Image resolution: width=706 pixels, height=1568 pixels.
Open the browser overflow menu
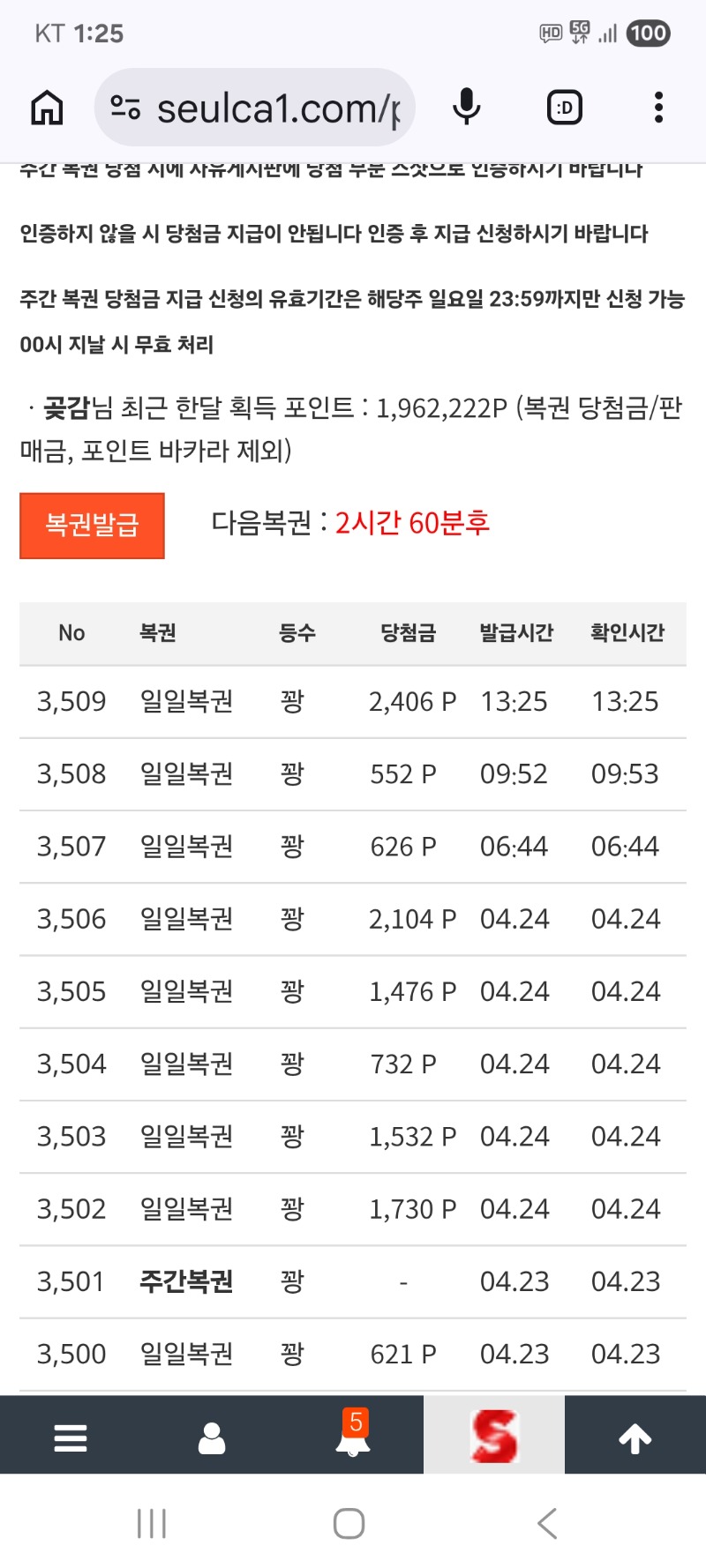(658, 108)
